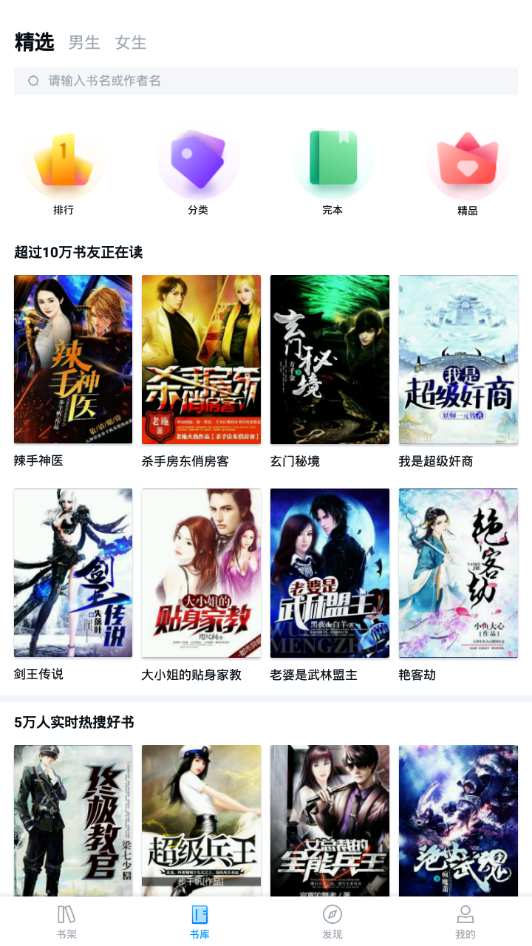Go to the 书架 bookshelf tab

[66, 922]
